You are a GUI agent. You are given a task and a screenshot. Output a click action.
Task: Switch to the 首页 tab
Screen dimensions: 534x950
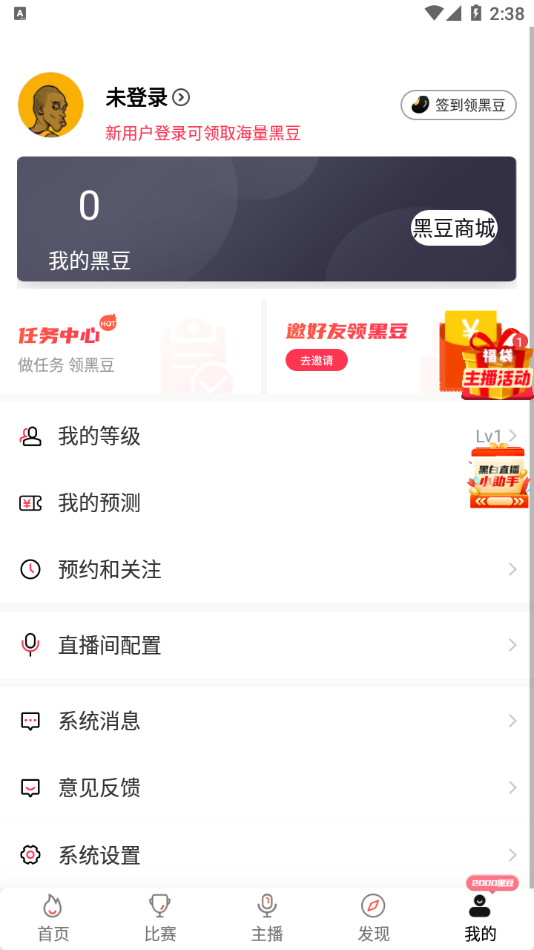[53, 919]
